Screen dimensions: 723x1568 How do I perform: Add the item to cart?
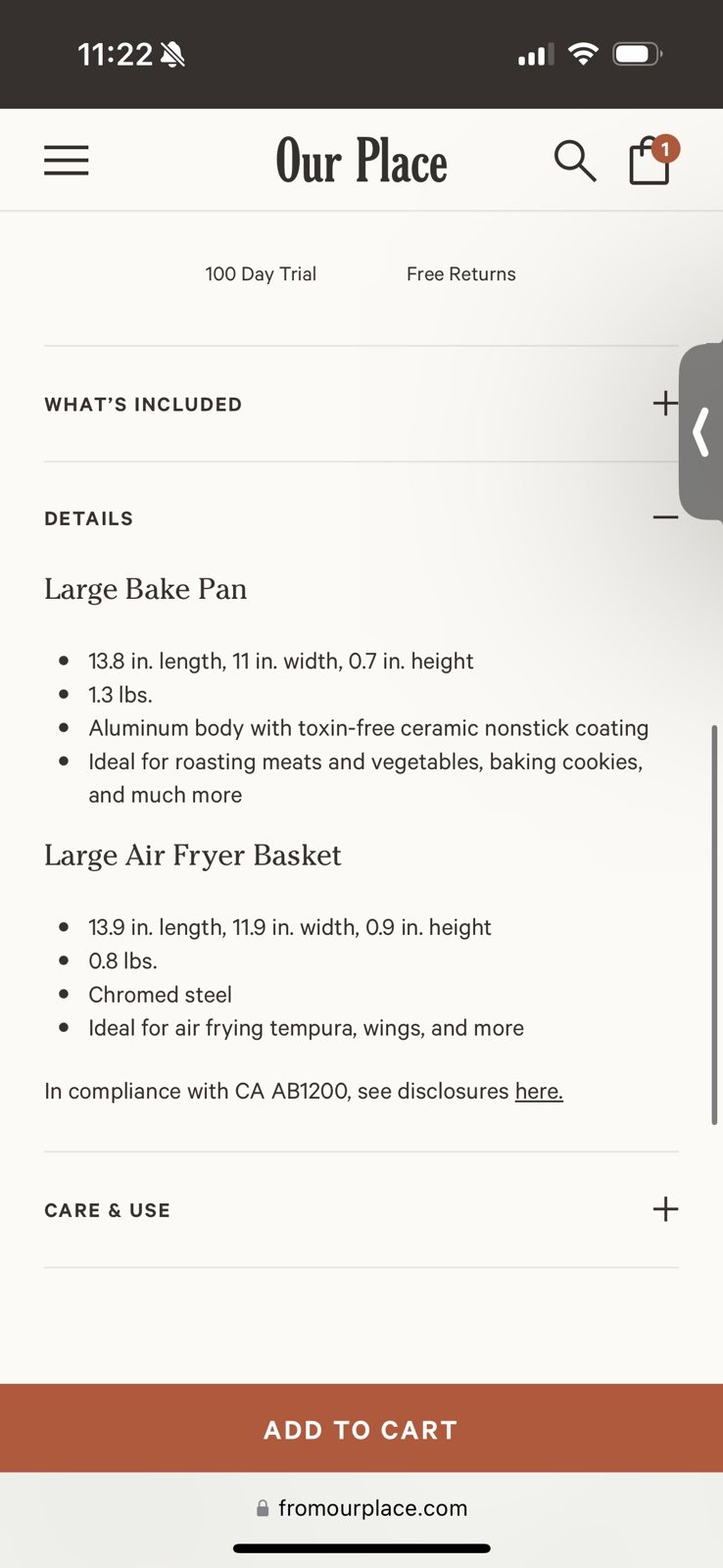(x=361, y=1429)
